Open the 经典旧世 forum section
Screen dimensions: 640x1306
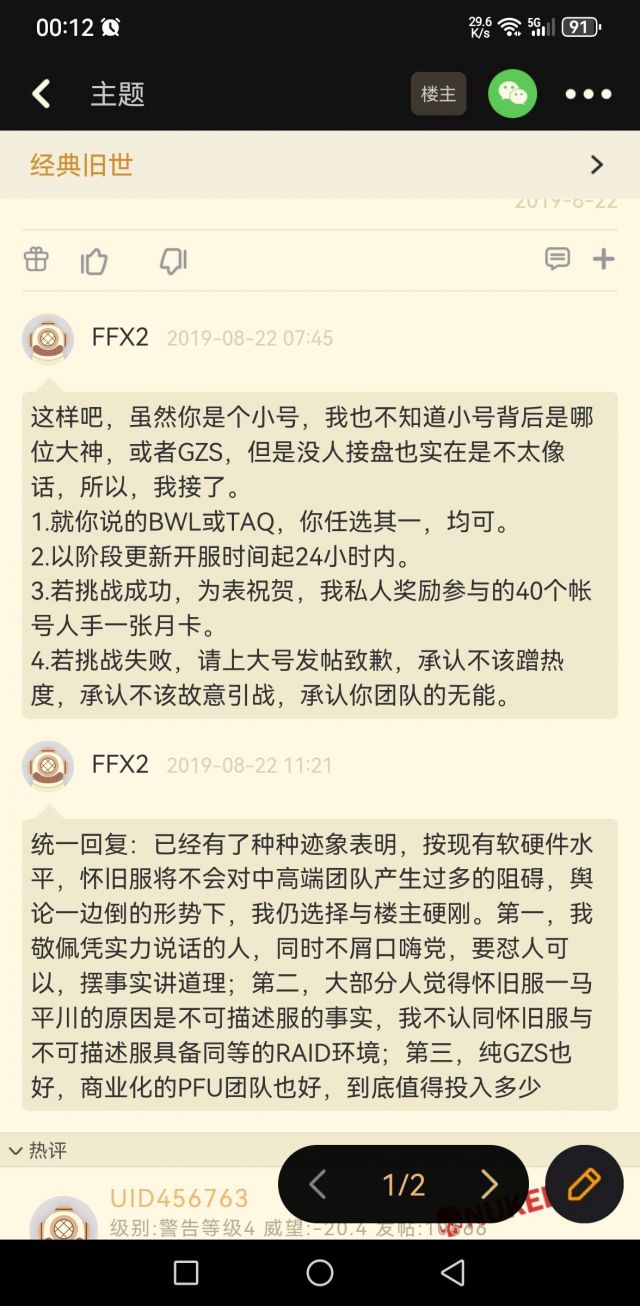coord(320,165)
